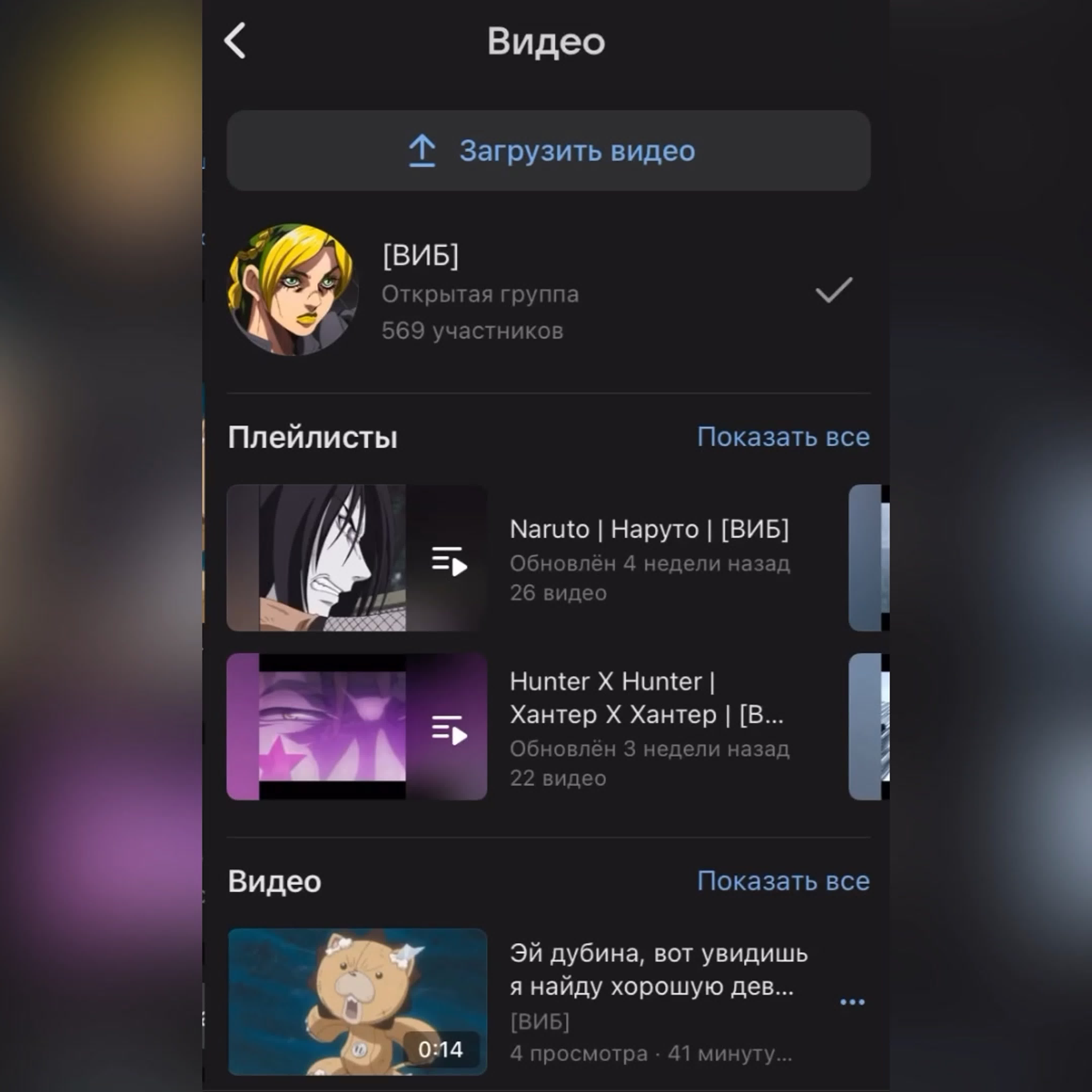This screenshot has width=1092, height=1092.
Task: Show all playlists via Показать все
Action: [x=783, y=437]
